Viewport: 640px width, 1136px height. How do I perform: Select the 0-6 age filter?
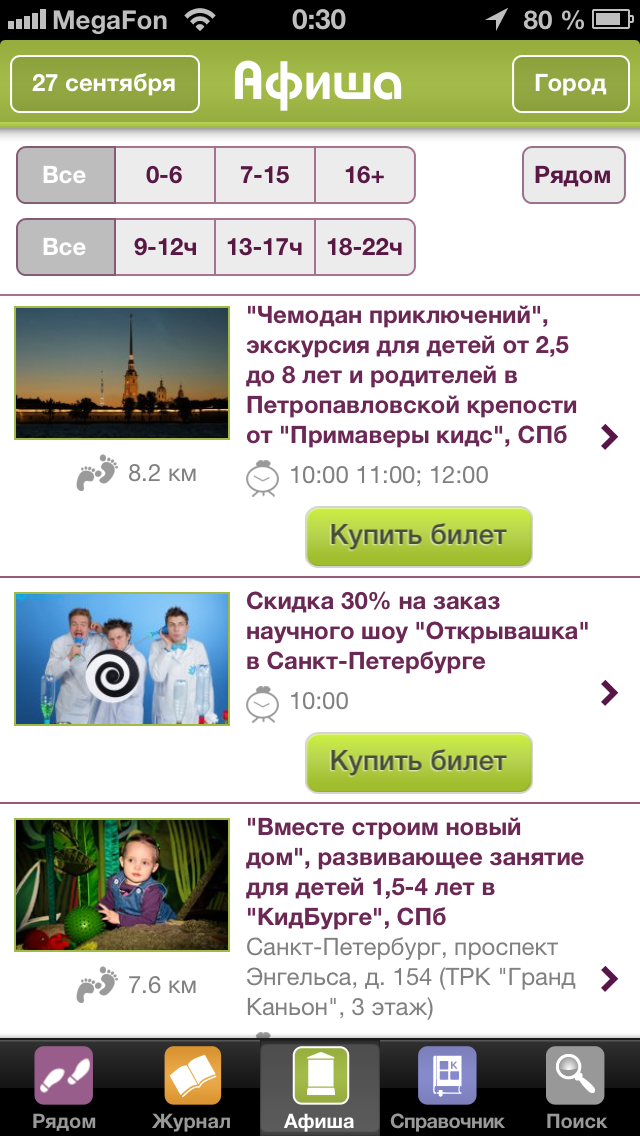click(x=165, y=175)
